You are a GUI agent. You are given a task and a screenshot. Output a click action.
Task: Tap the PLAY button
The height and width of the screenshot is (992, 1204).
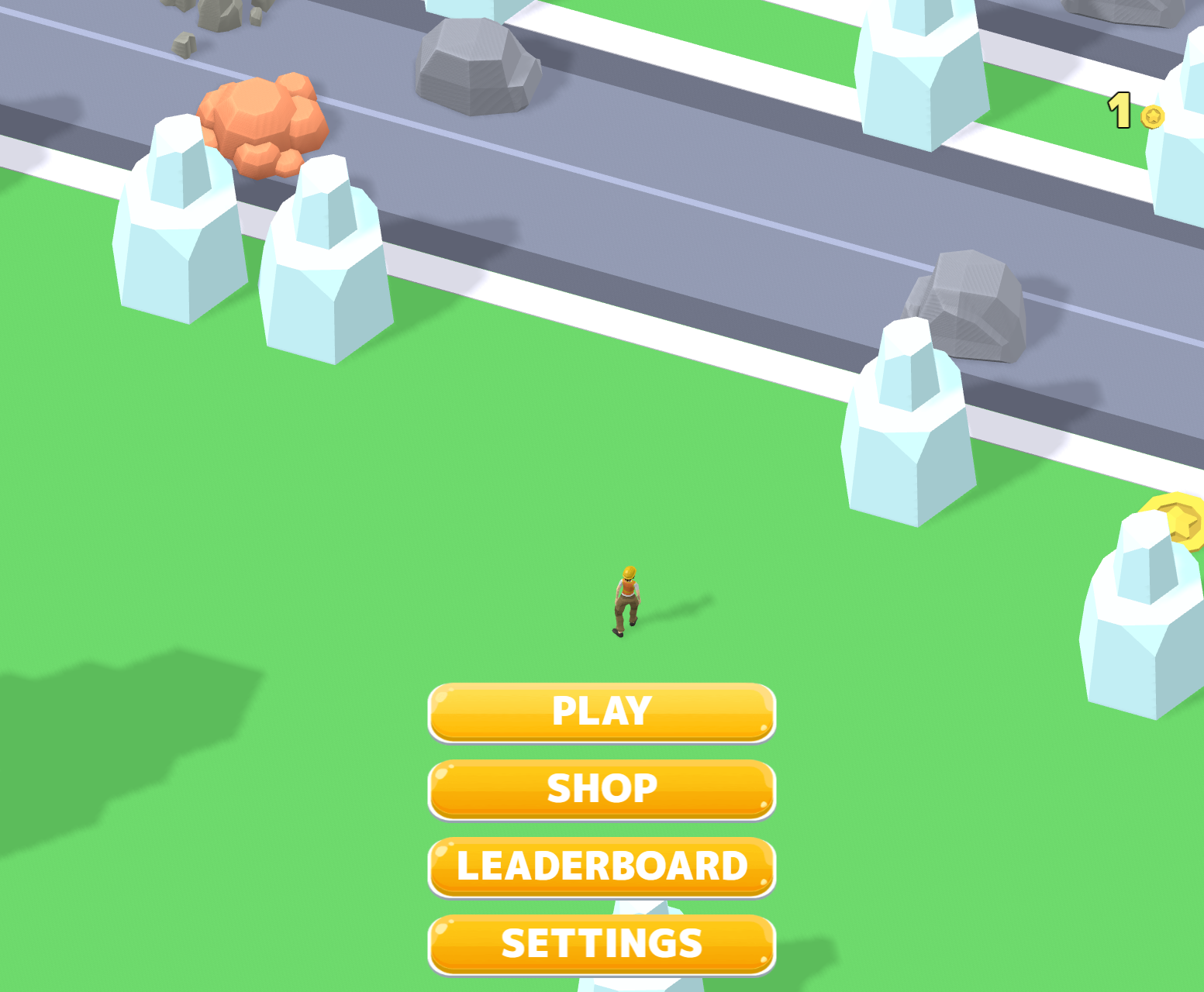coord(602,711)
